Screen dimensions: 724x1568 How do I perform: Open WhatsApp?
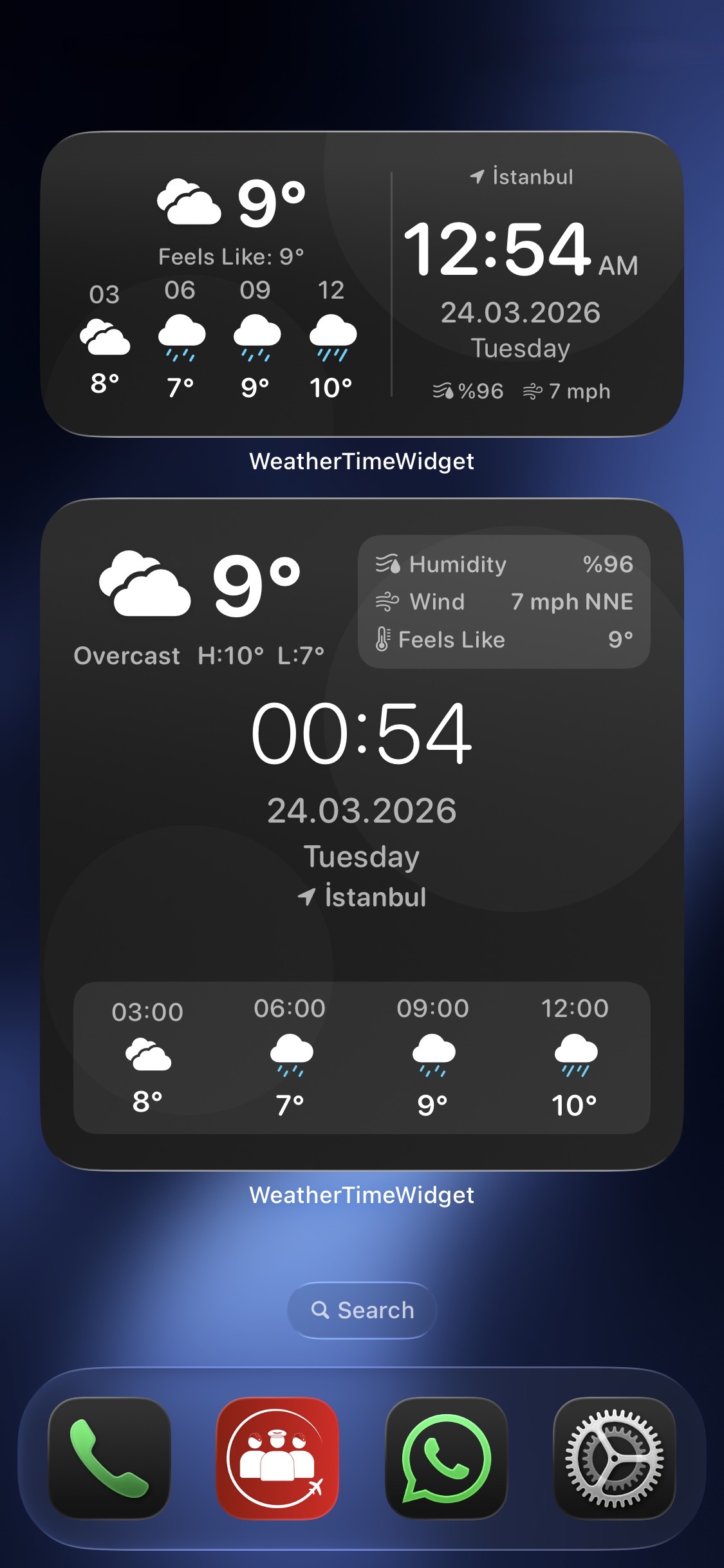445,1459
